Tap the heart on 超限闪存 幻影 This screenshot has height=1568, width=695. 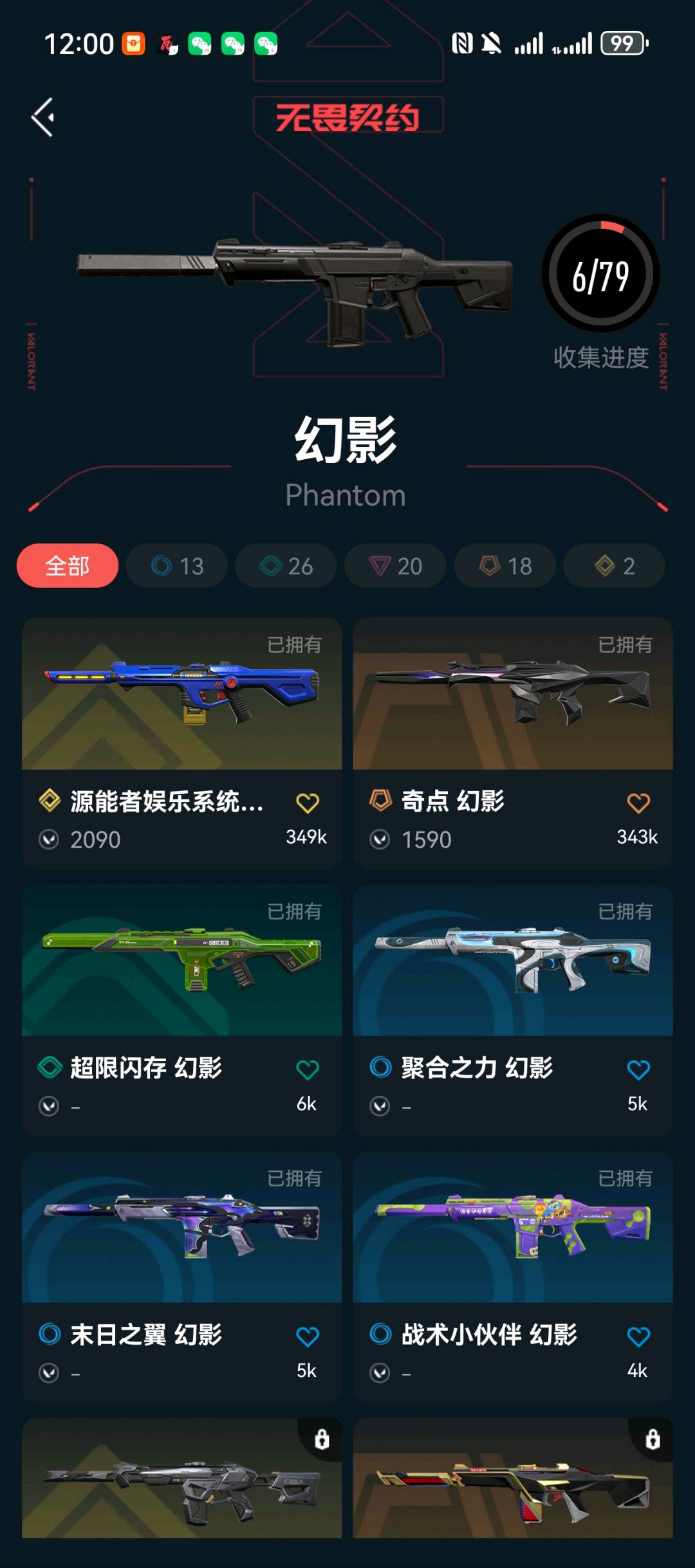click(307, 1070)
